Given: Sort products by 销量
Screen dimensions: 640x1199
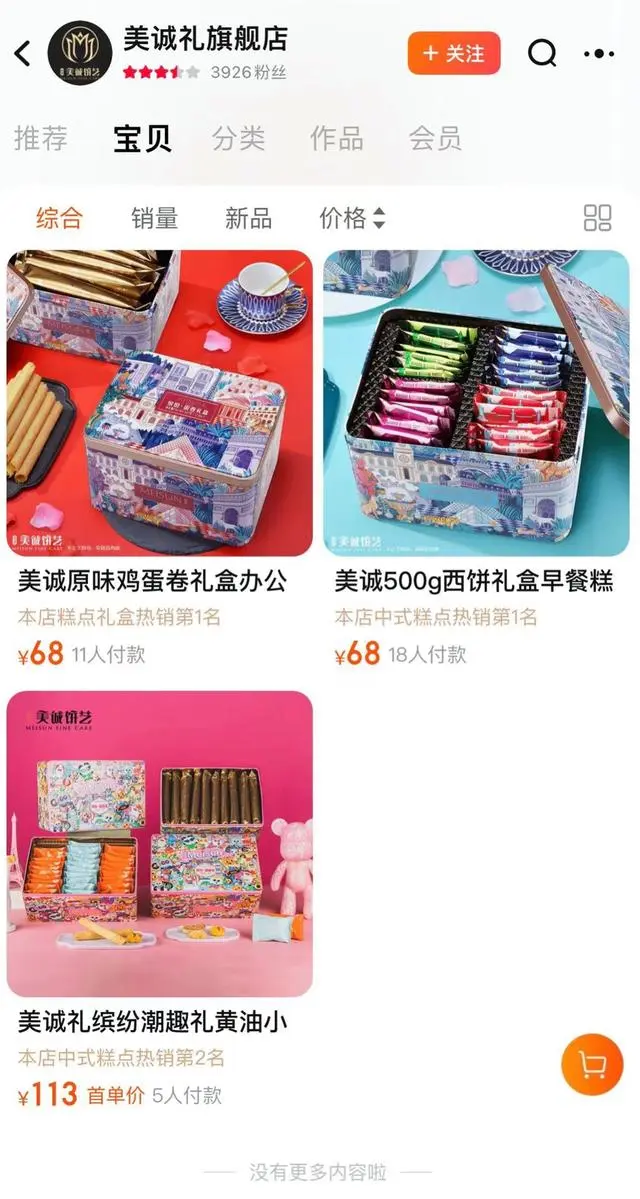Looking at the screenshot, I should [154, 218].
